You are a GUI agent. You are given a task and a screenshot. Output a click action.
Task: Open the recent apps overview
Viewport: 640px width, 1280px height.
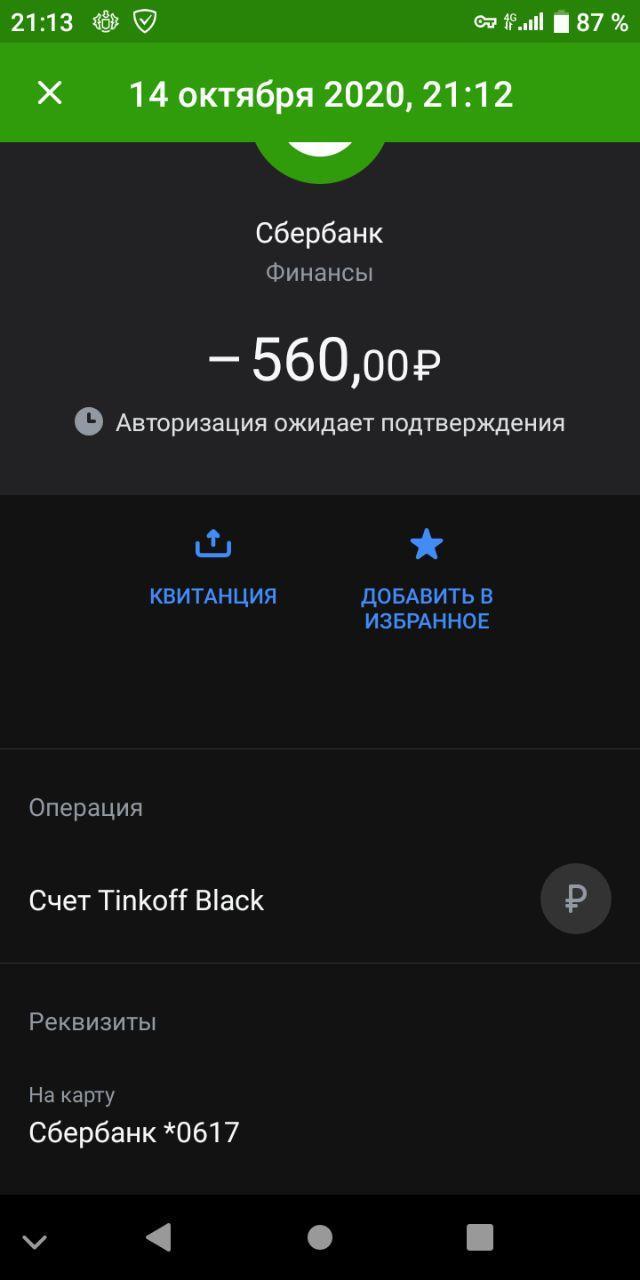coord(480,1238)
